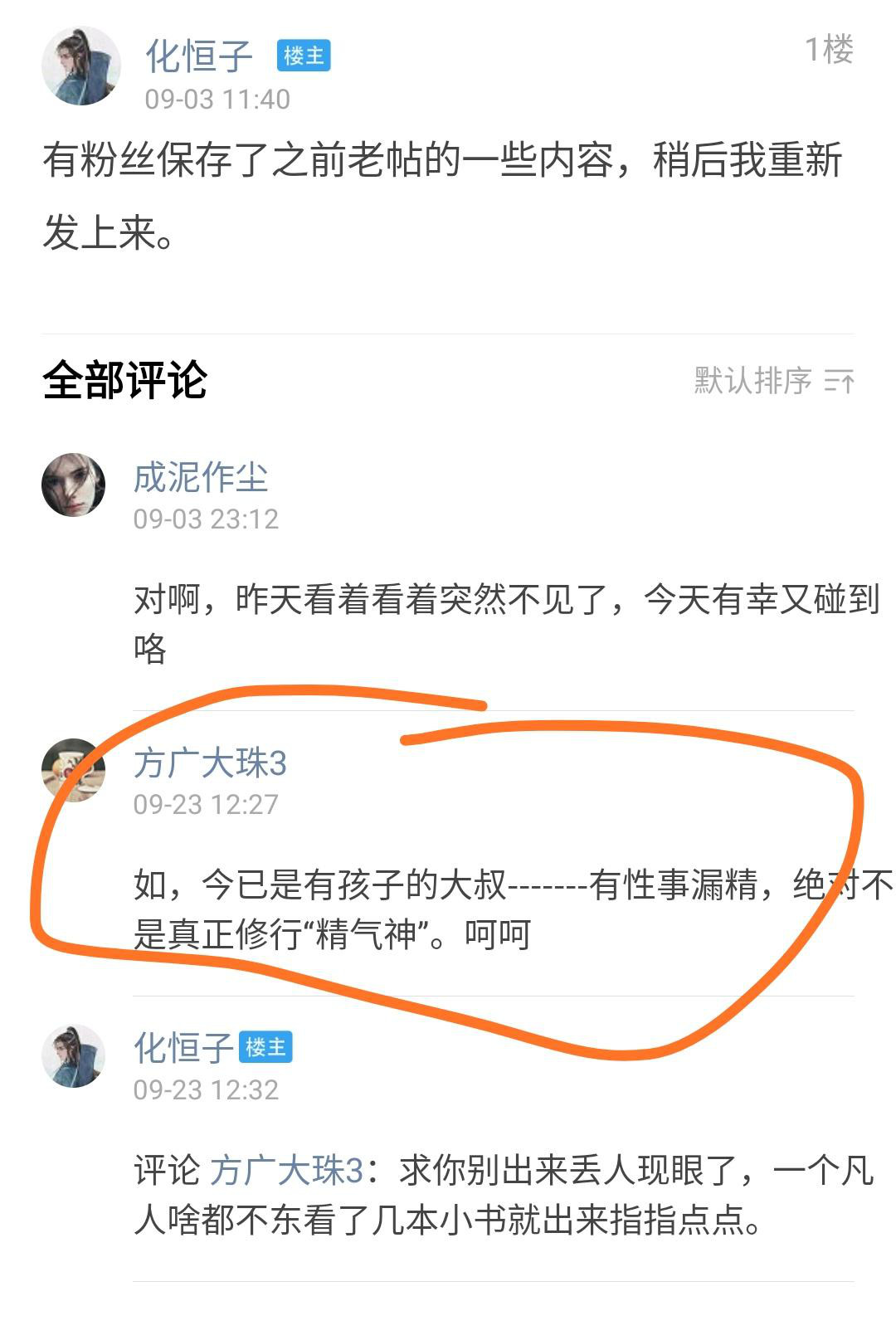Open 化恒子's profile from the 1楼 post name
This screenshot has width=896, height=1340.
(199, 56)
